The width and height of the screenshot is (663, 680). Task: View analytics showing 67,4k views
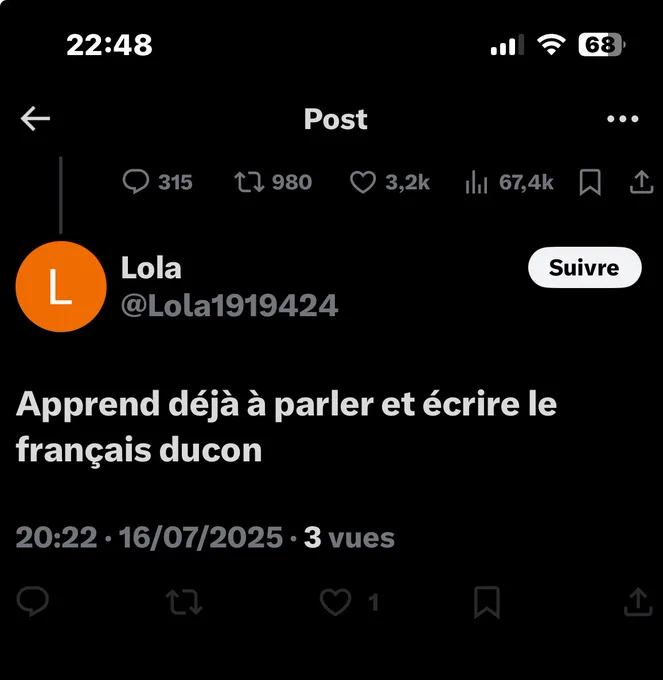pyautogui.click(x=476, y=182)
